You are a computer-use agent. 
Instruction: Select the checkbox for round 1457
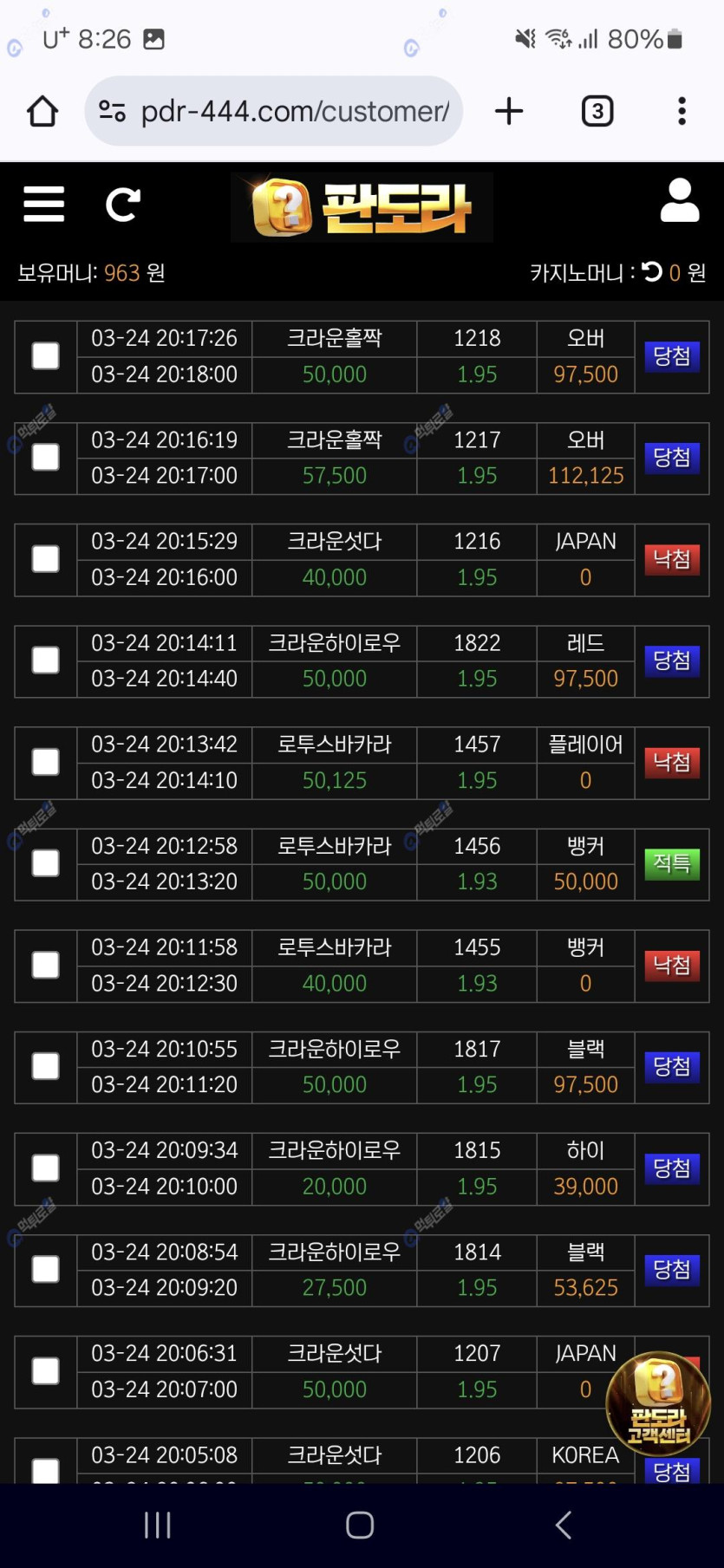[46, 762]
